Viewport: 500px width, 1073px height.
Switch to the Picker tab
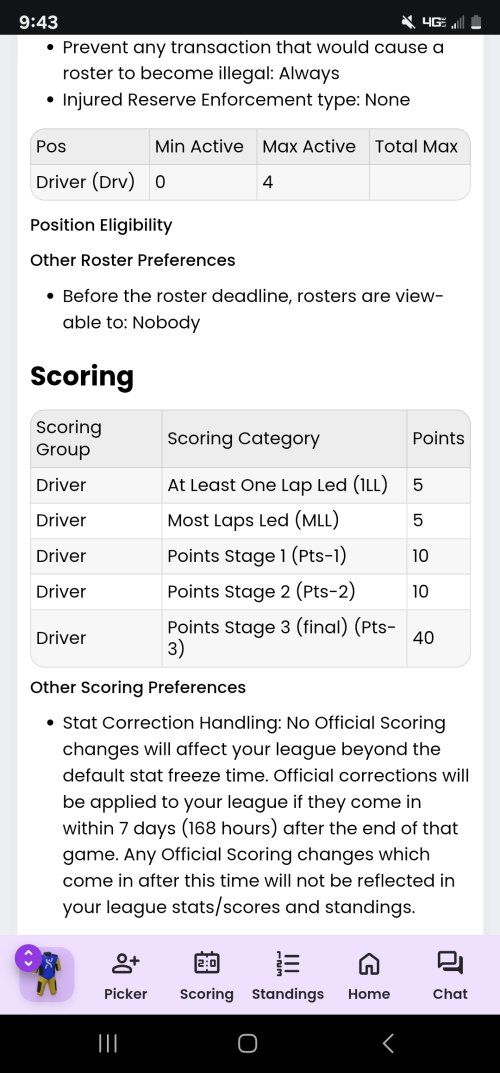[x=125, y=974]
